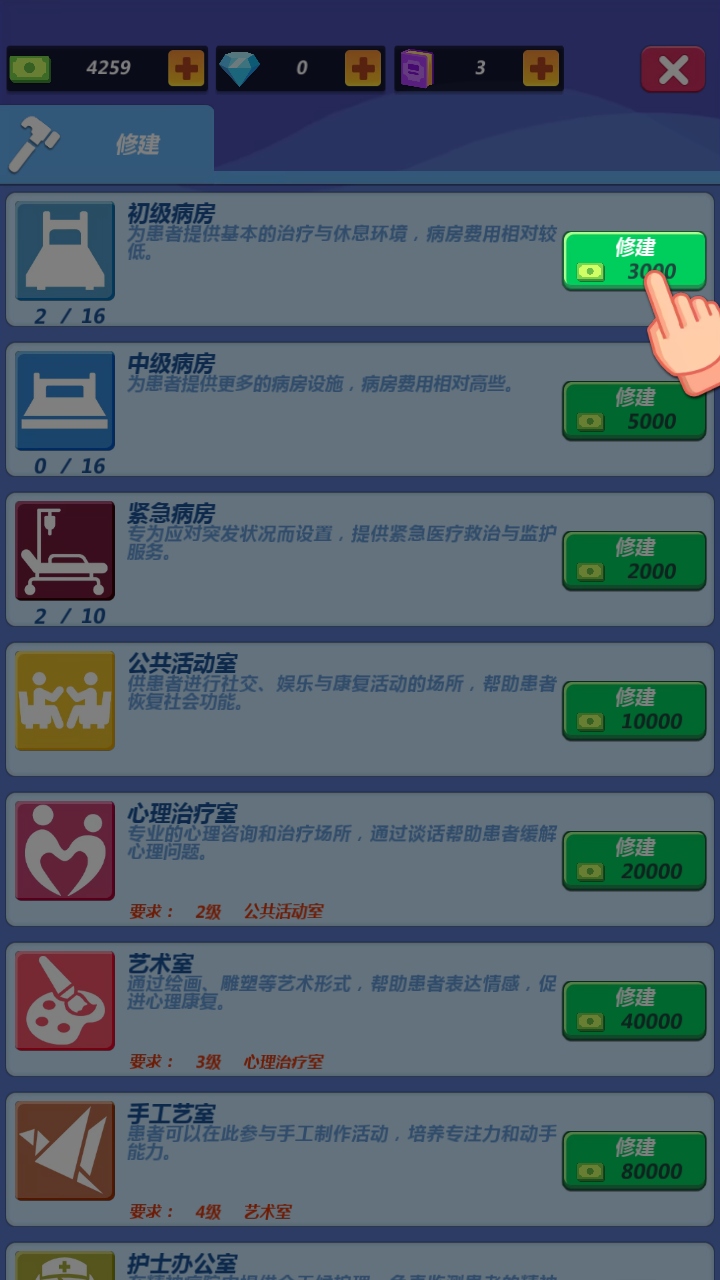Image resolution: width=720 pixels, height=1280 pixels.
Task: Add more cash with the plus button
Action: click(x=186, y=68)
